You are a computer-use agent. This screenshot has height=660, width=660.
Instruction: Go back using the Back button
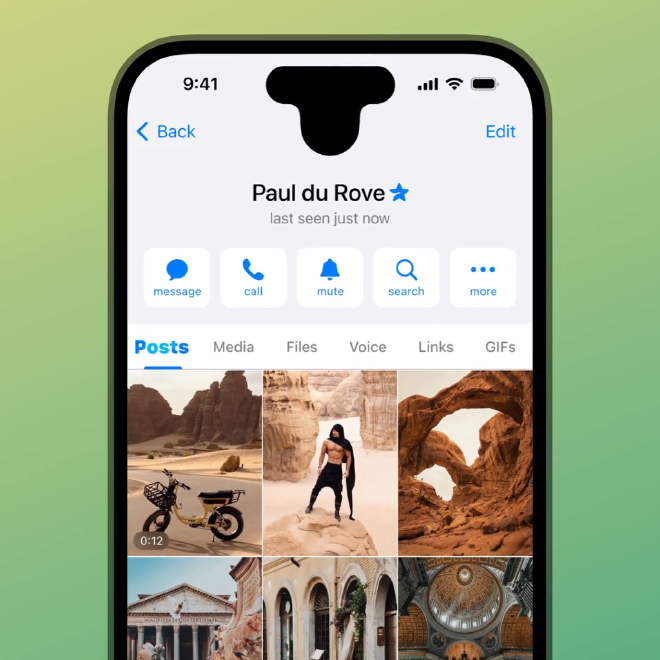coord(166,131)
